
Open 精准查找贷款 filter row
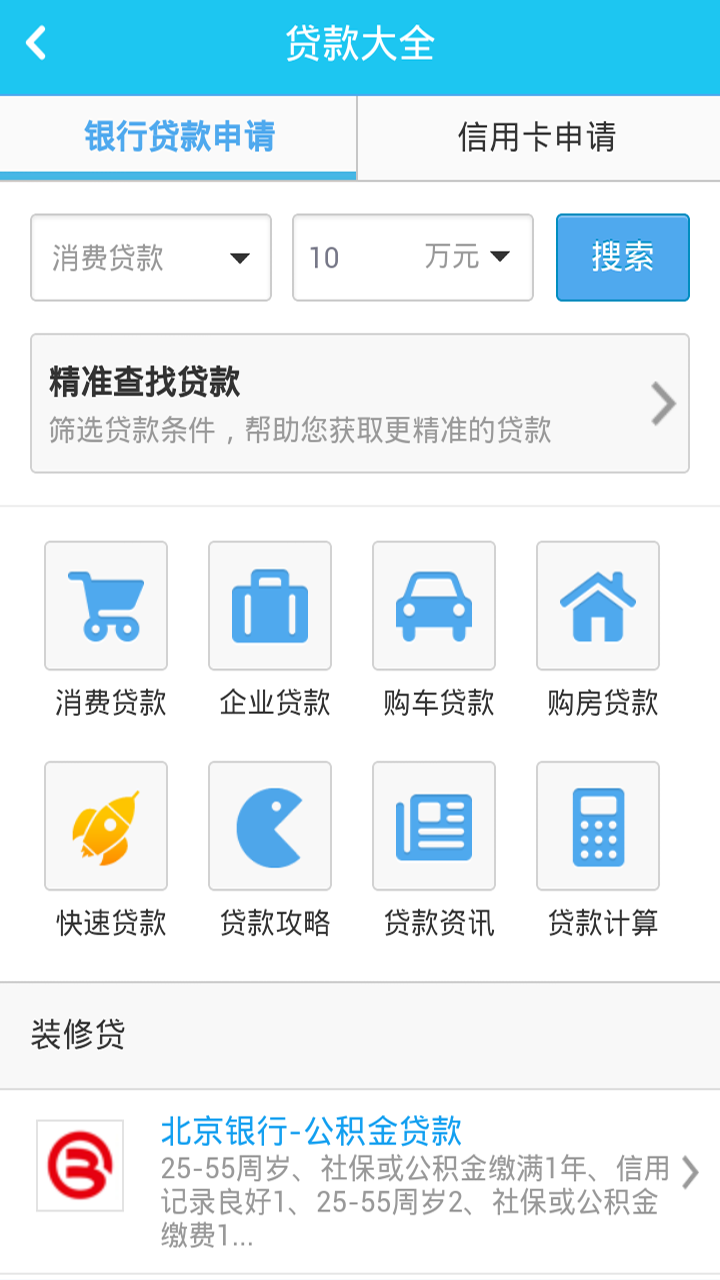coord(360,403)
